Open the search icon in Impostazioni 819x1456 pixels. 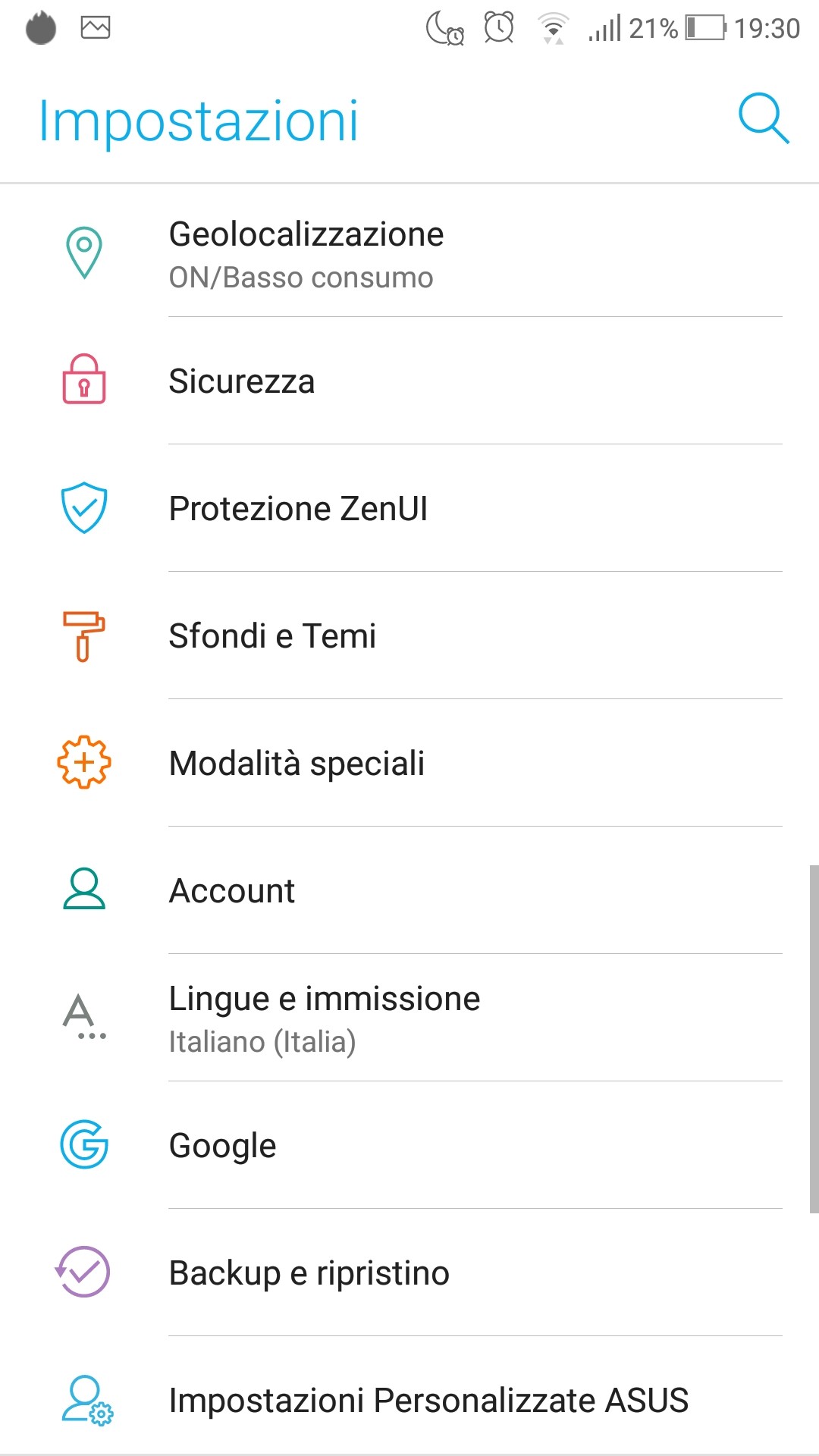(x=763, y=119)
